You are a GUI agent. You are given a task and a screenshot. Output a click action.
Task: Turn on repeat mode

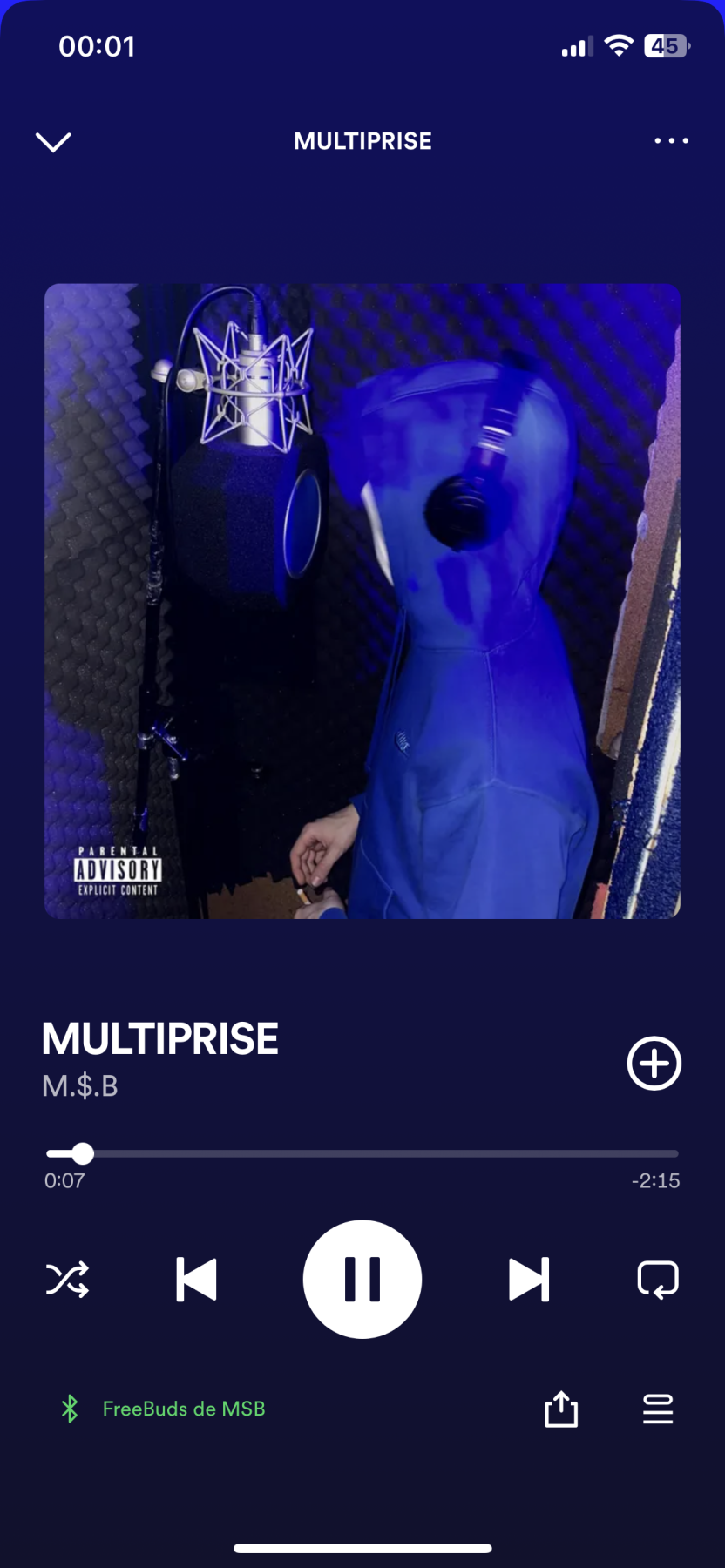pyautogui.click(x=658, y=1279)
